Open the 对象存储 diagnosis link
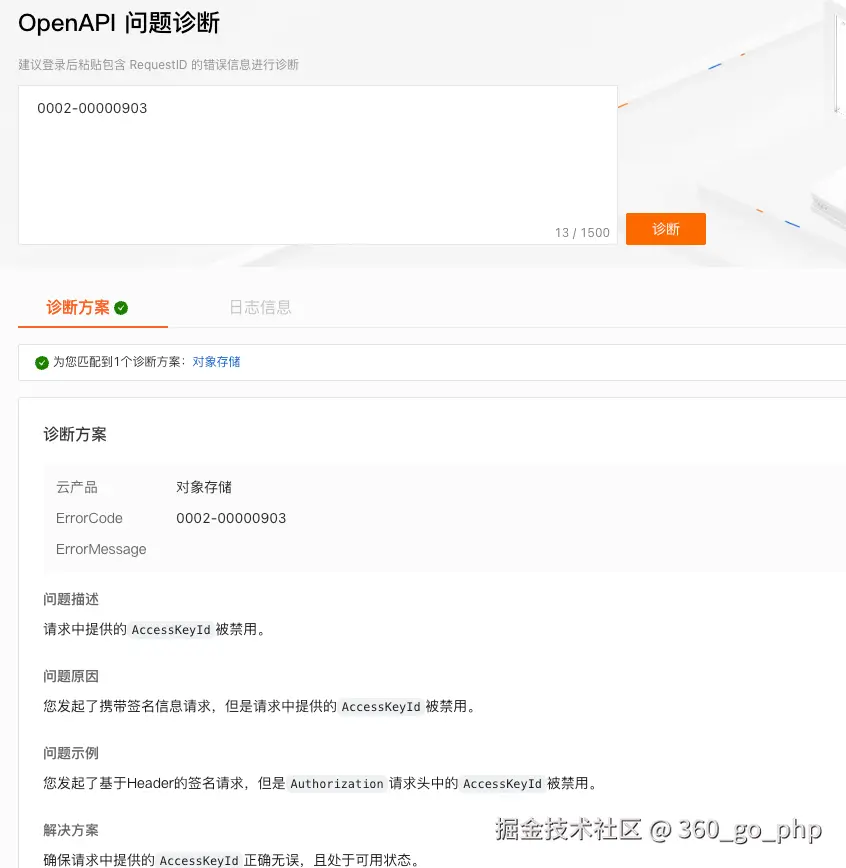The width and height of the screenshot is (846, 868). pos(216,362)
